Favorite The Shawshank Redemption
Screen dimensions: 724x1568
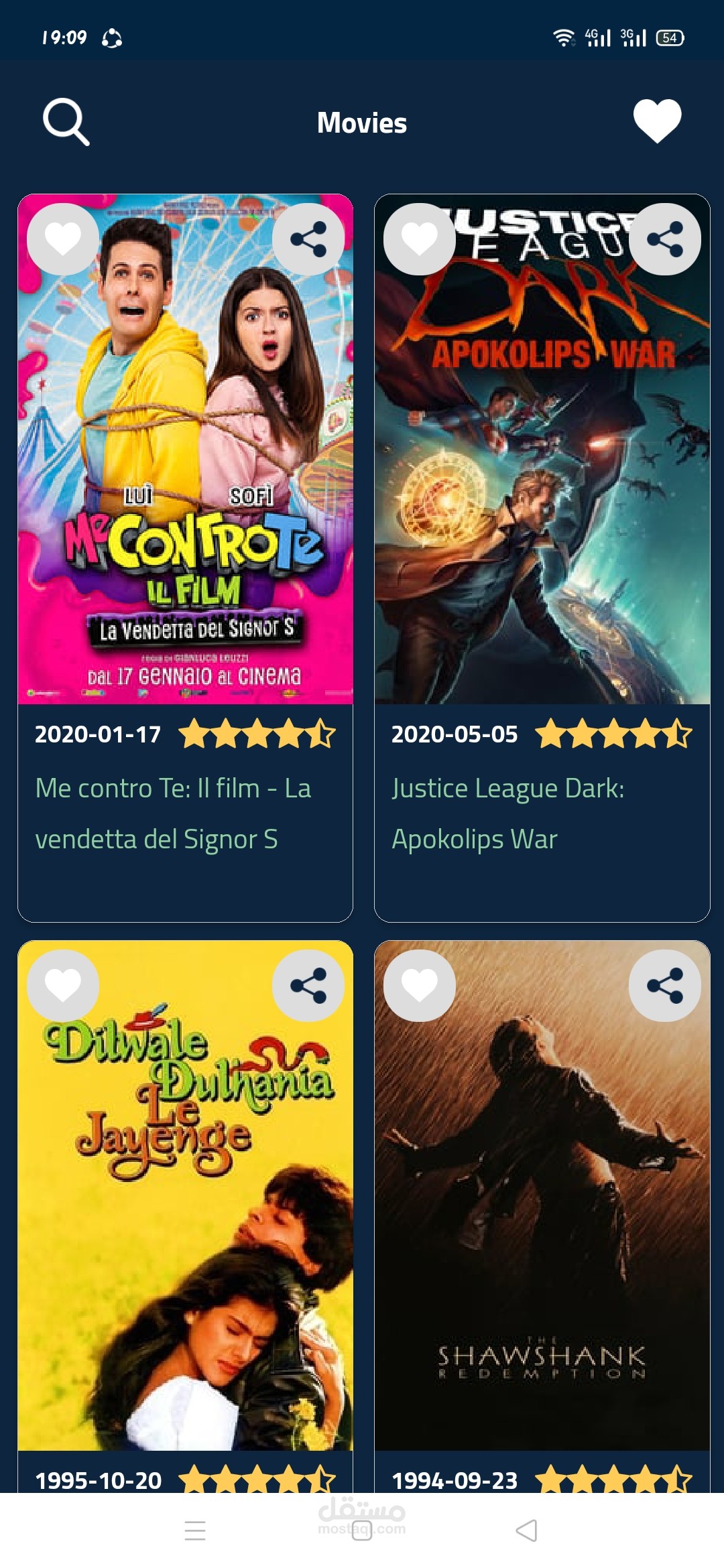[x=420, y=986]
